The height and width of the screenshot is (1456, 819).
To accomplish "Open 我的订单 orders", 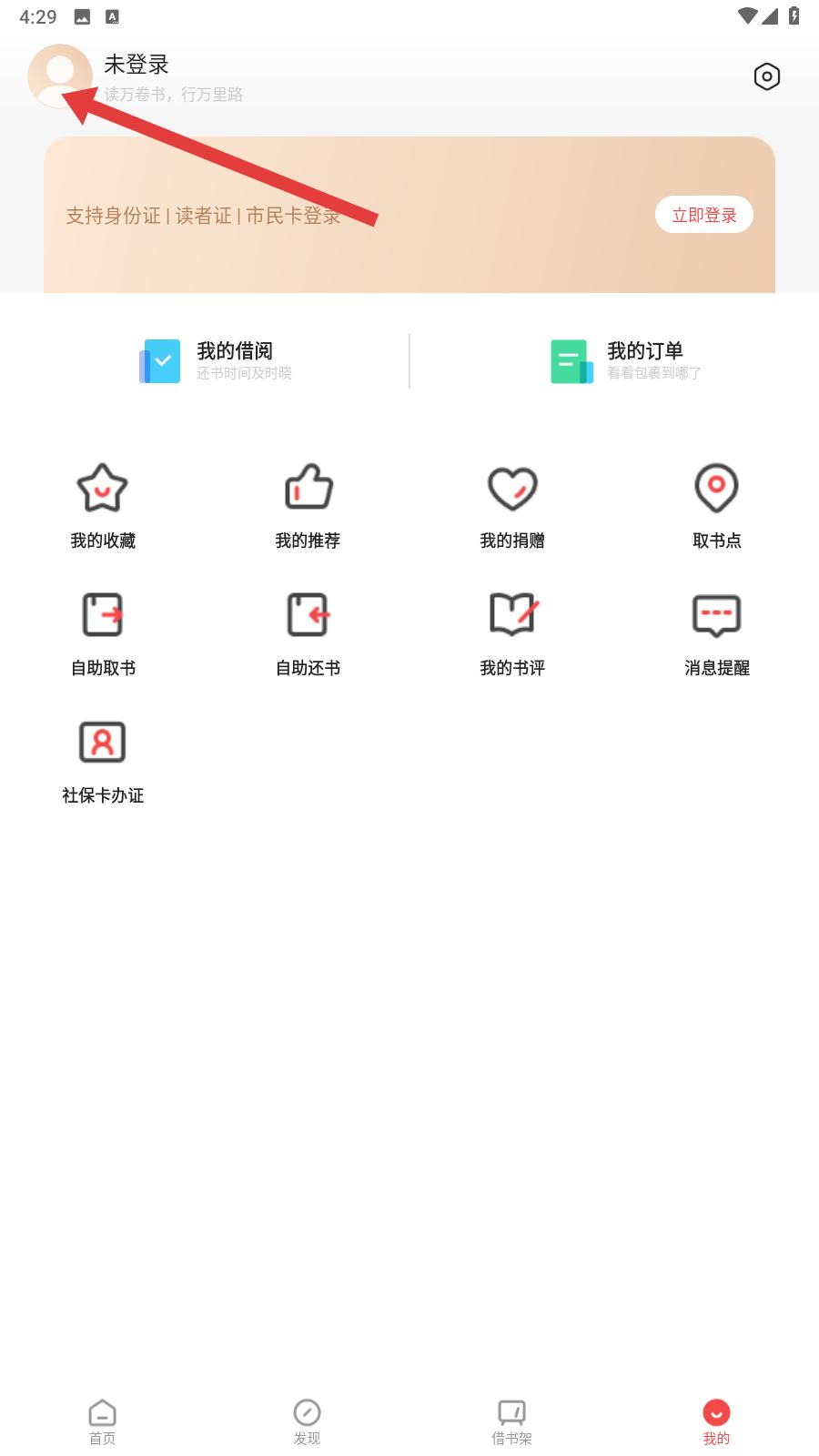I will tap(626, 360).
